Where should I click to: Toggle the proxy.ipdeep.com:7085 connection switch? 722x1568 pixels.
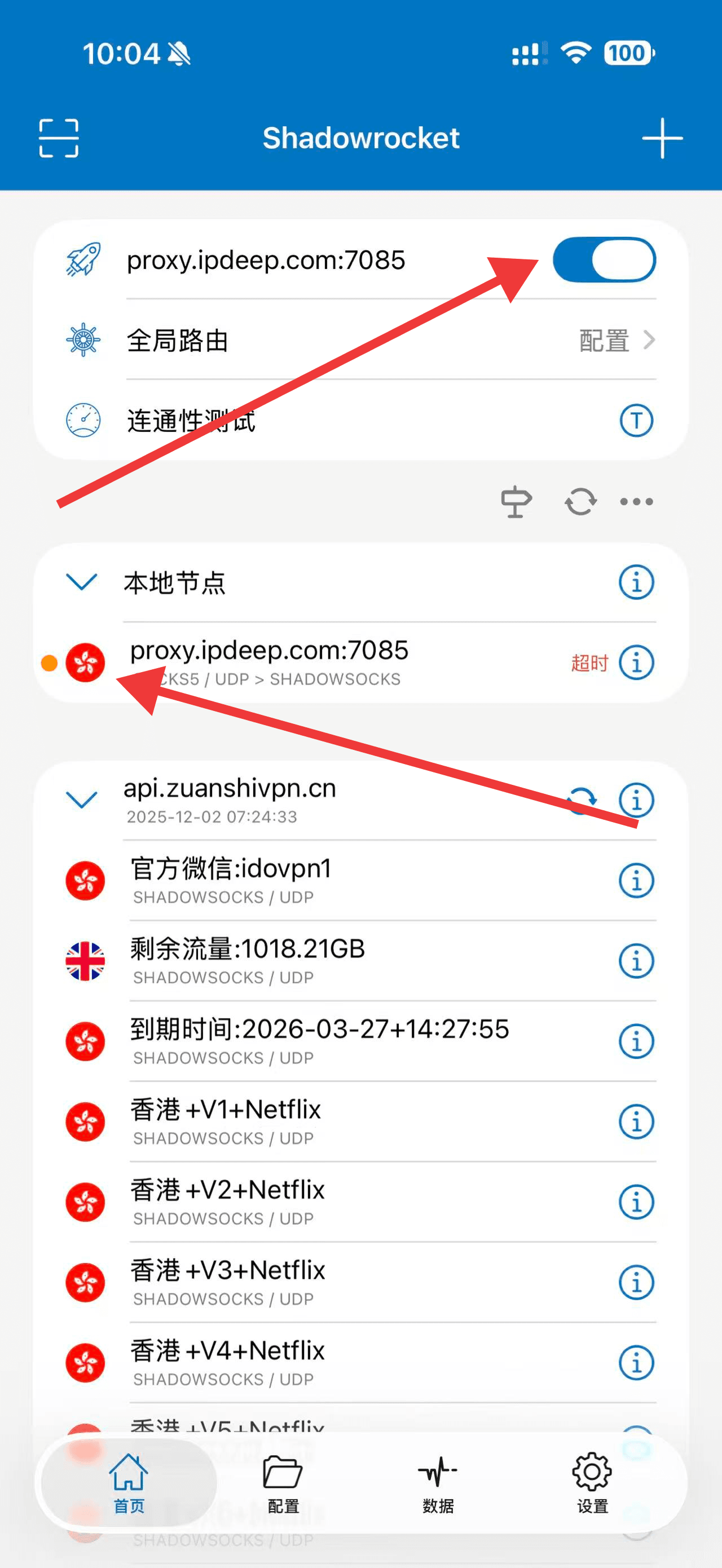[x=604, y=260]
